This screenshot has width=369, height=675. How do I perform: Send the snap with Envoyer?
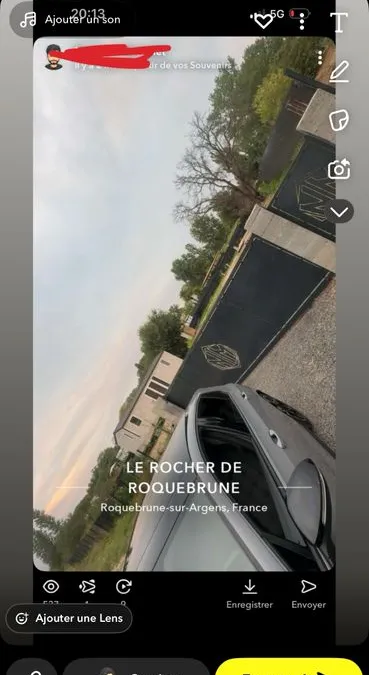coord(308,594)
